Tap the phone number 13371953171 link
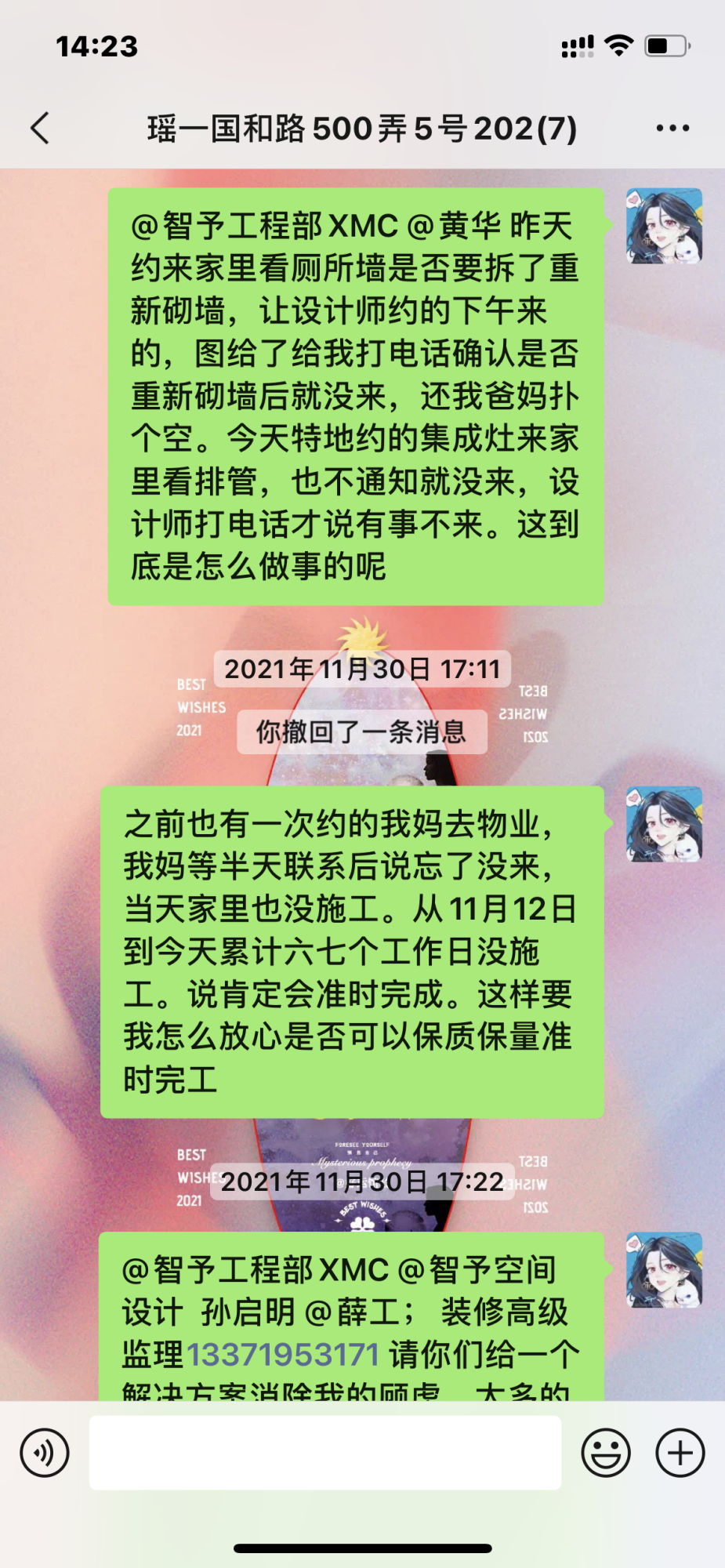Image resolution: width=725 pixels, height=1568 pixels. 282,1354
